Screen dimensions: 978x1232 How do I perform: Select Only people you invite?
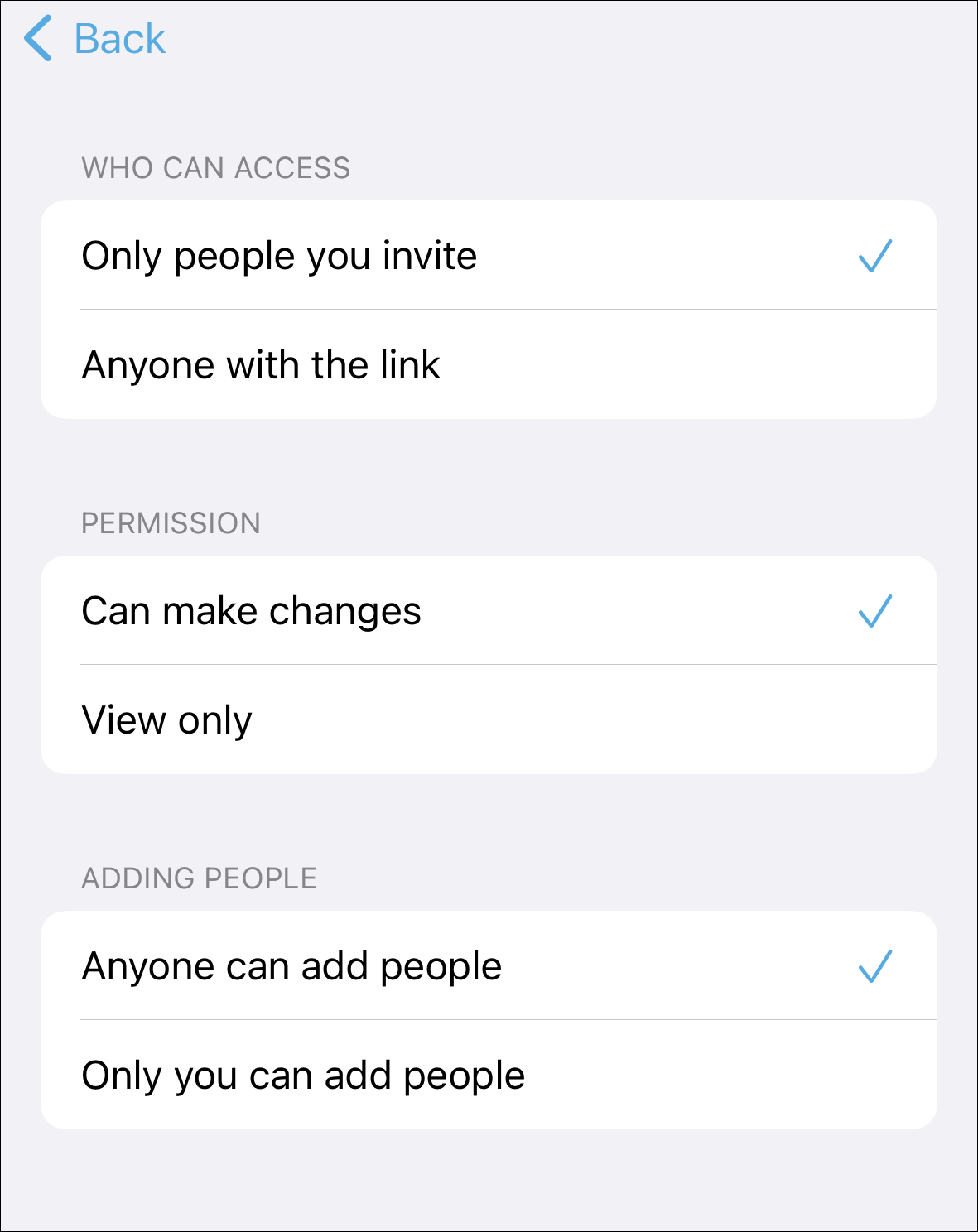click(x=489, y=256)
